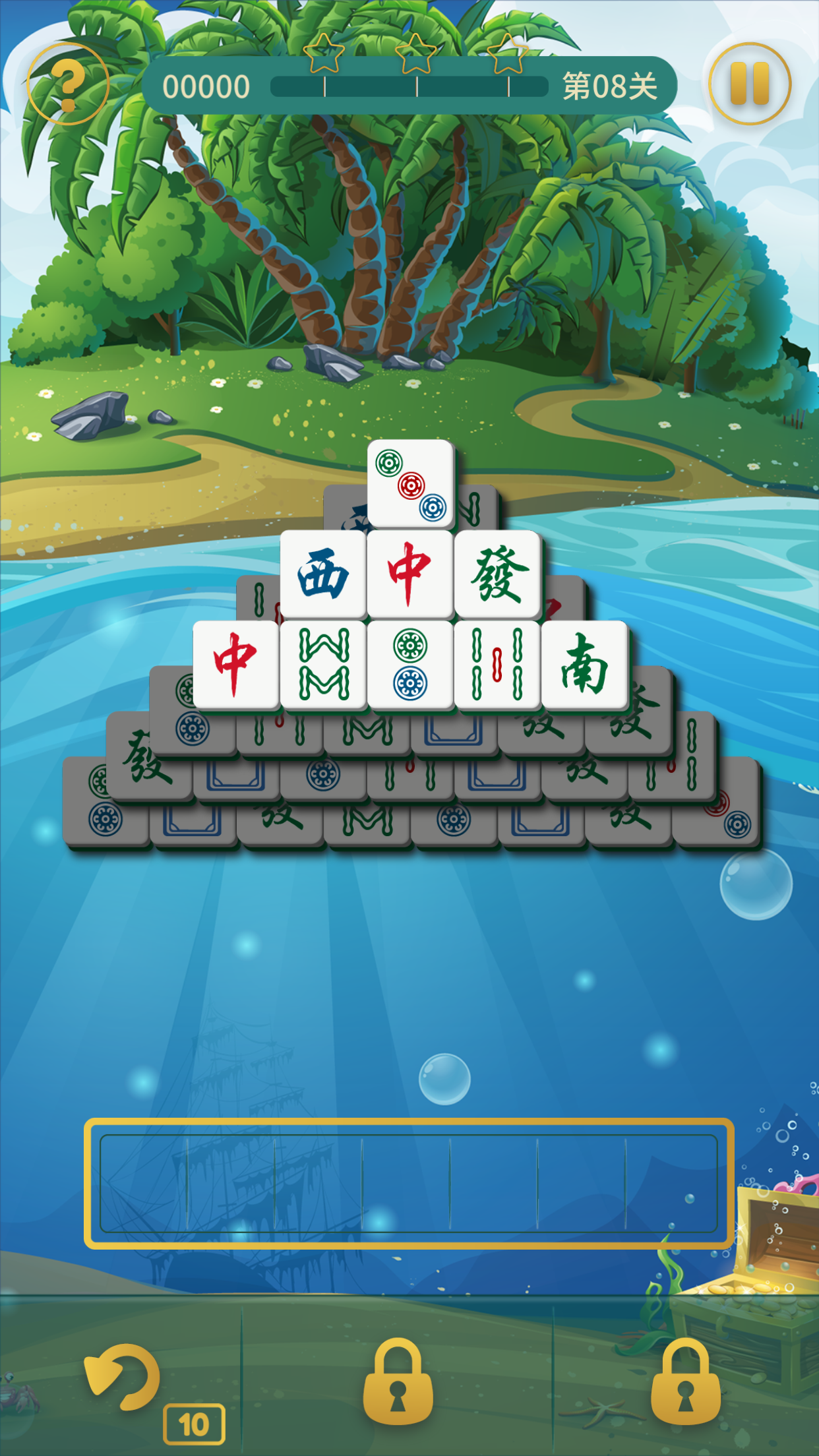Pause the game
Image resolution: width=819 pixels, height=1456 pixels.
pyautogui.click(x=748, y=84)
